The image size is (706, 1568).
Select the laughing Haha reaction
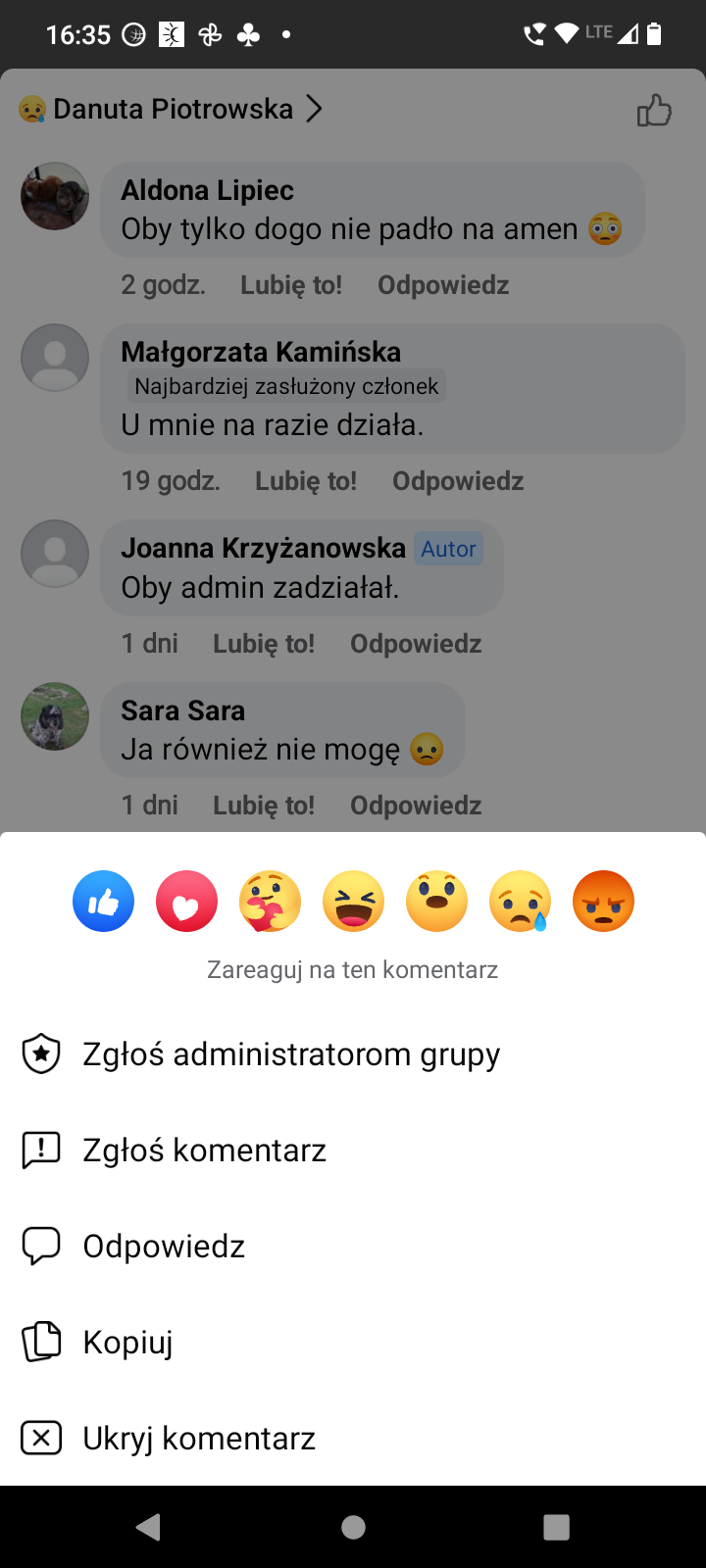pyautogui.click(x=353, y=901)
